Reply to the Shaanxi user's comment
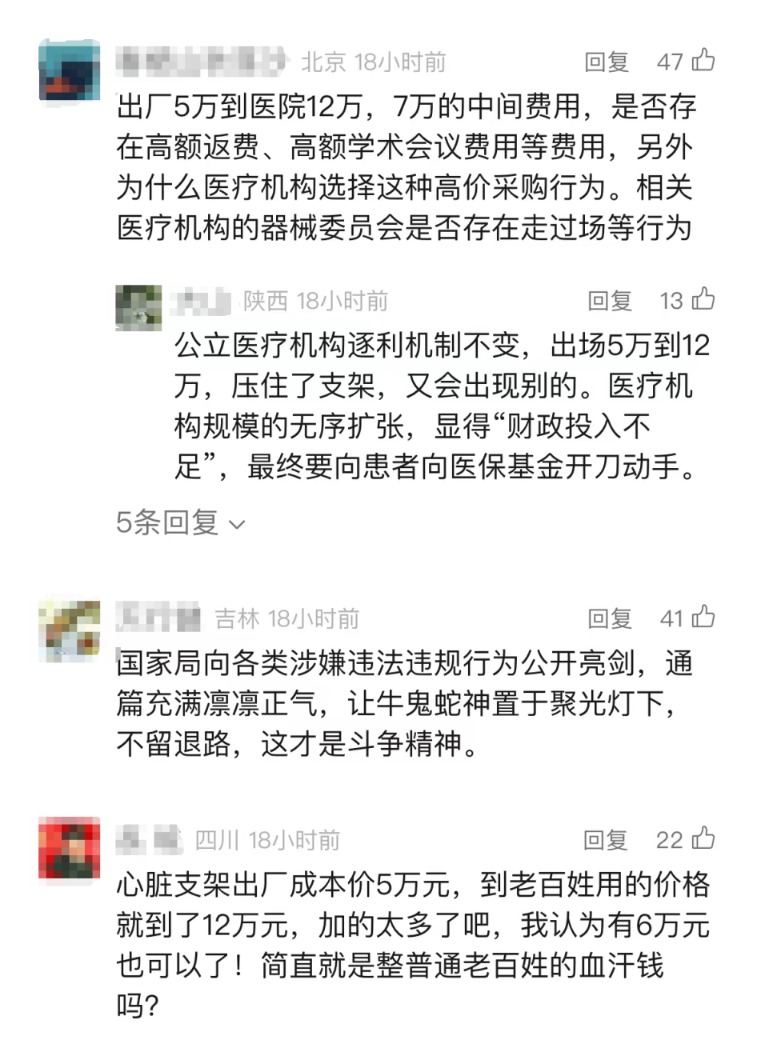 point(610,300)
